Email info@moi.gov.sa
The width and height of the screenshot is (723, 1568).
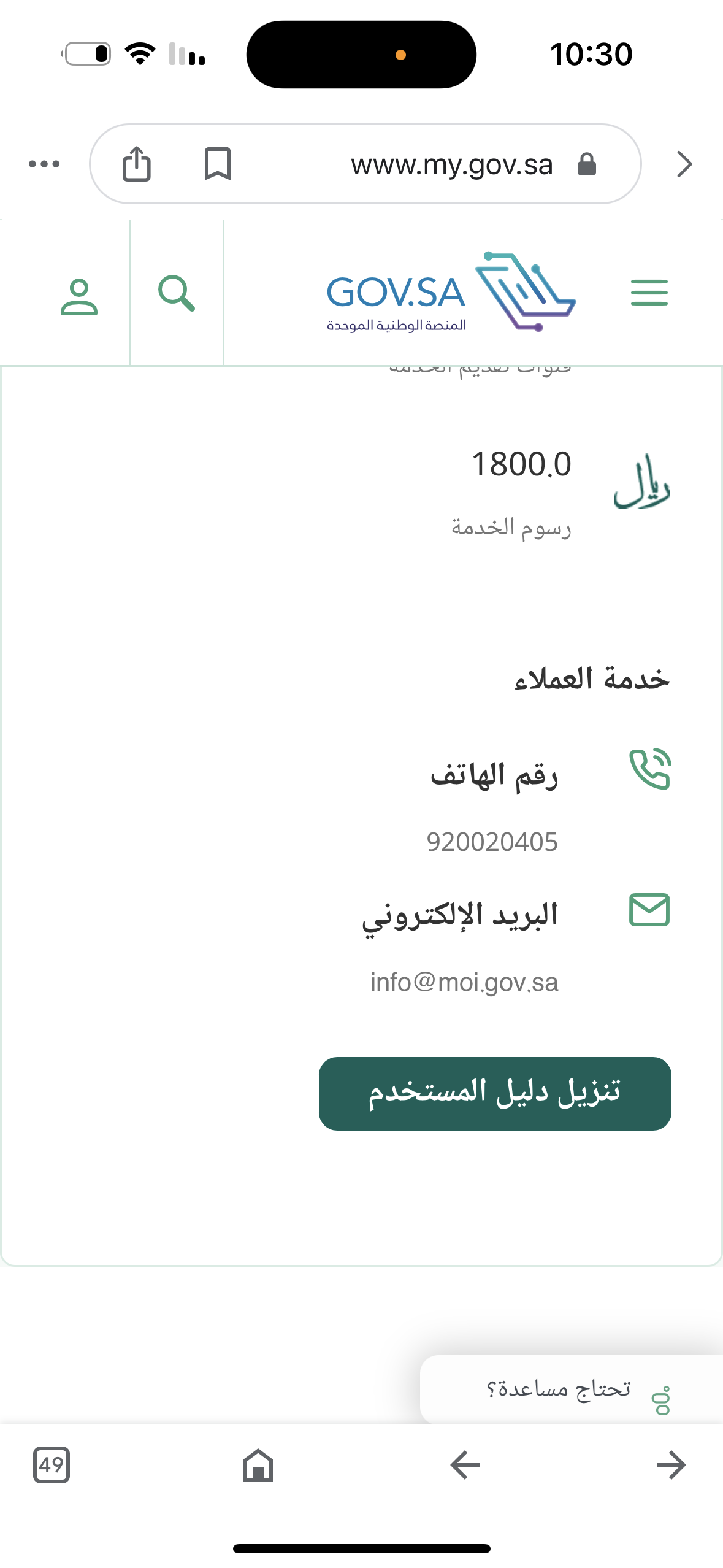[464, 982]
